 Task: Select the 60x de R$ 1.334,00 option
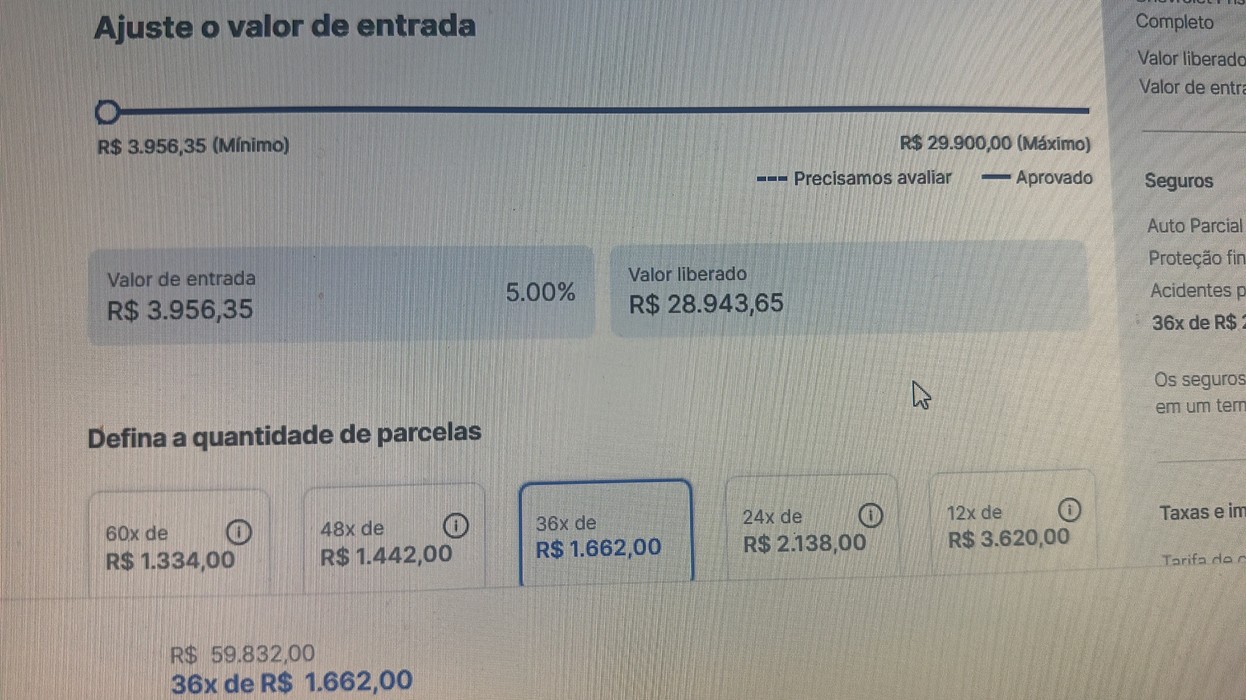click(170, 547)
